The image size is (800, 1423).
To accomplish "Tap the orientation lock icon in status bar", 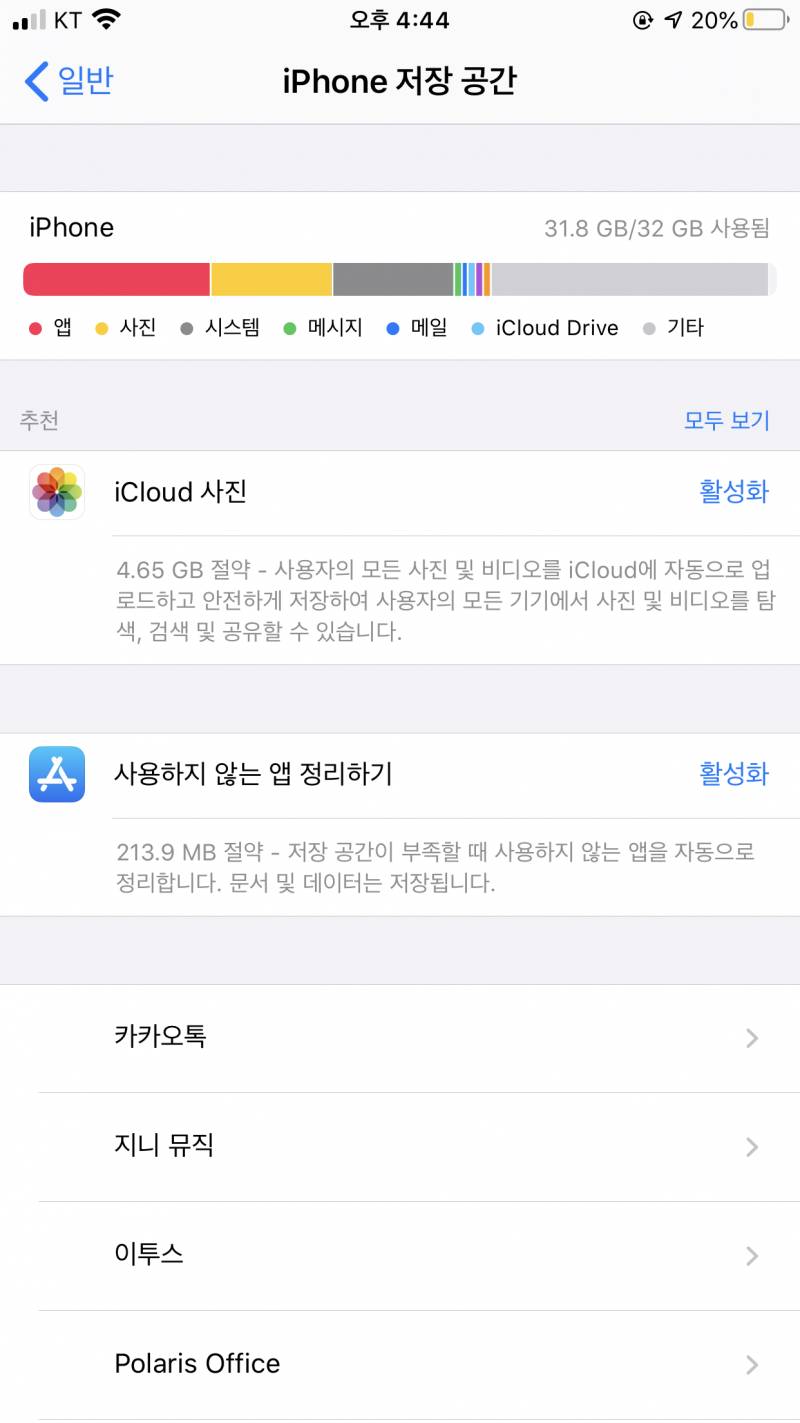I will tap(640, 18).
